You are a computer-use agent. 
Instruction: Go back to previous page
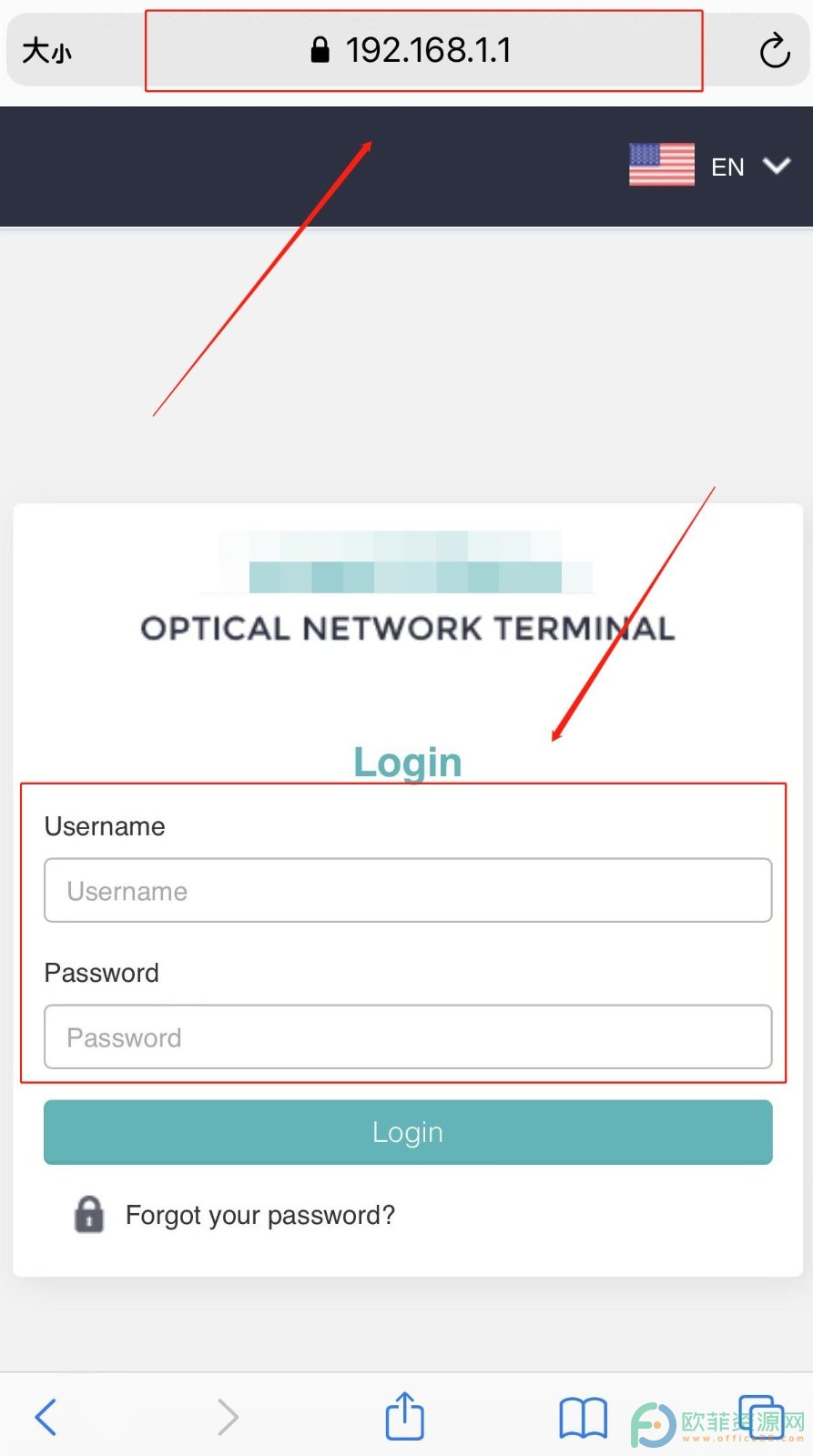point(46,1417)
